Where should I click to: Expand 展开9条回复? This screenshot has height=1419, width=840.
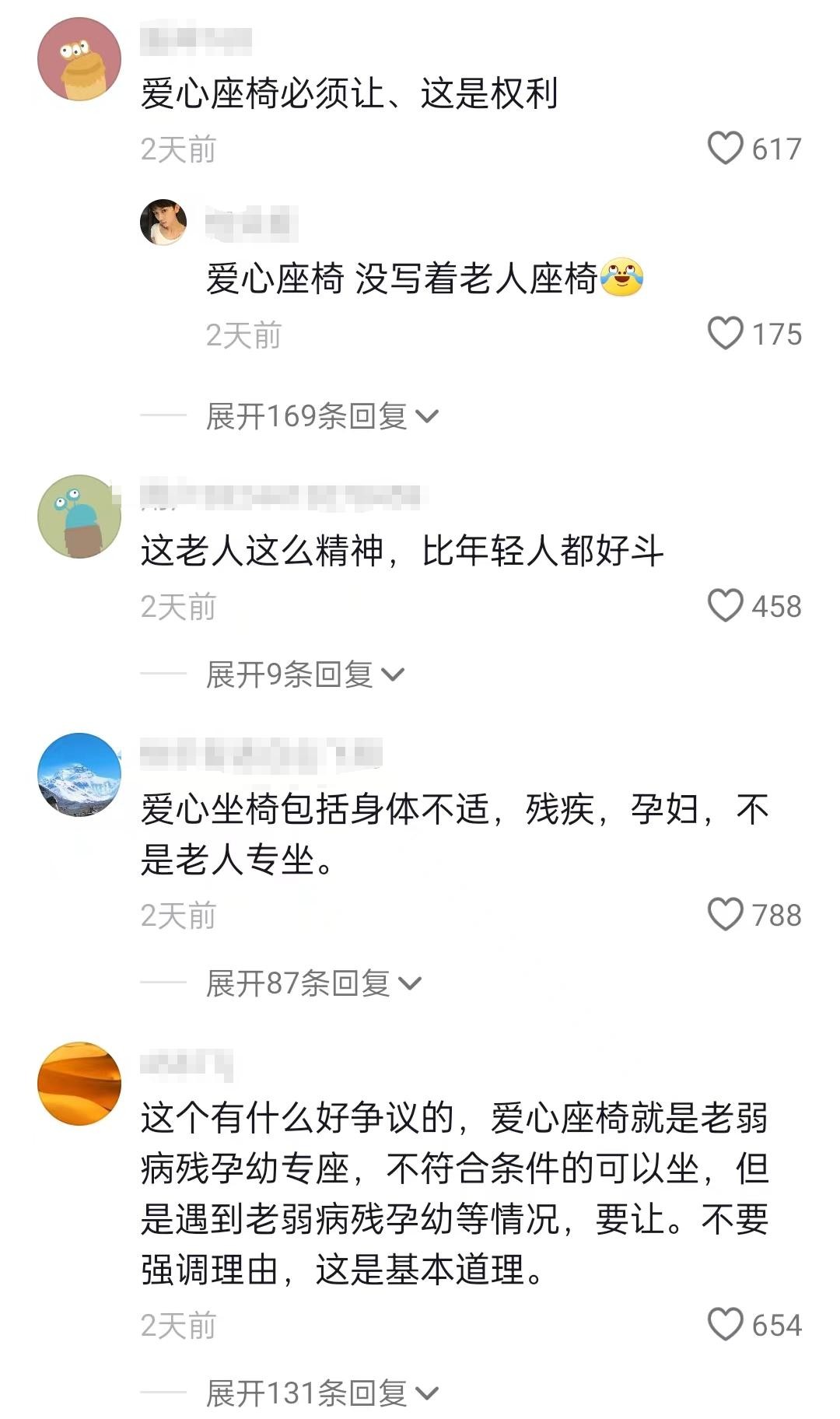(x=305, y=674)
